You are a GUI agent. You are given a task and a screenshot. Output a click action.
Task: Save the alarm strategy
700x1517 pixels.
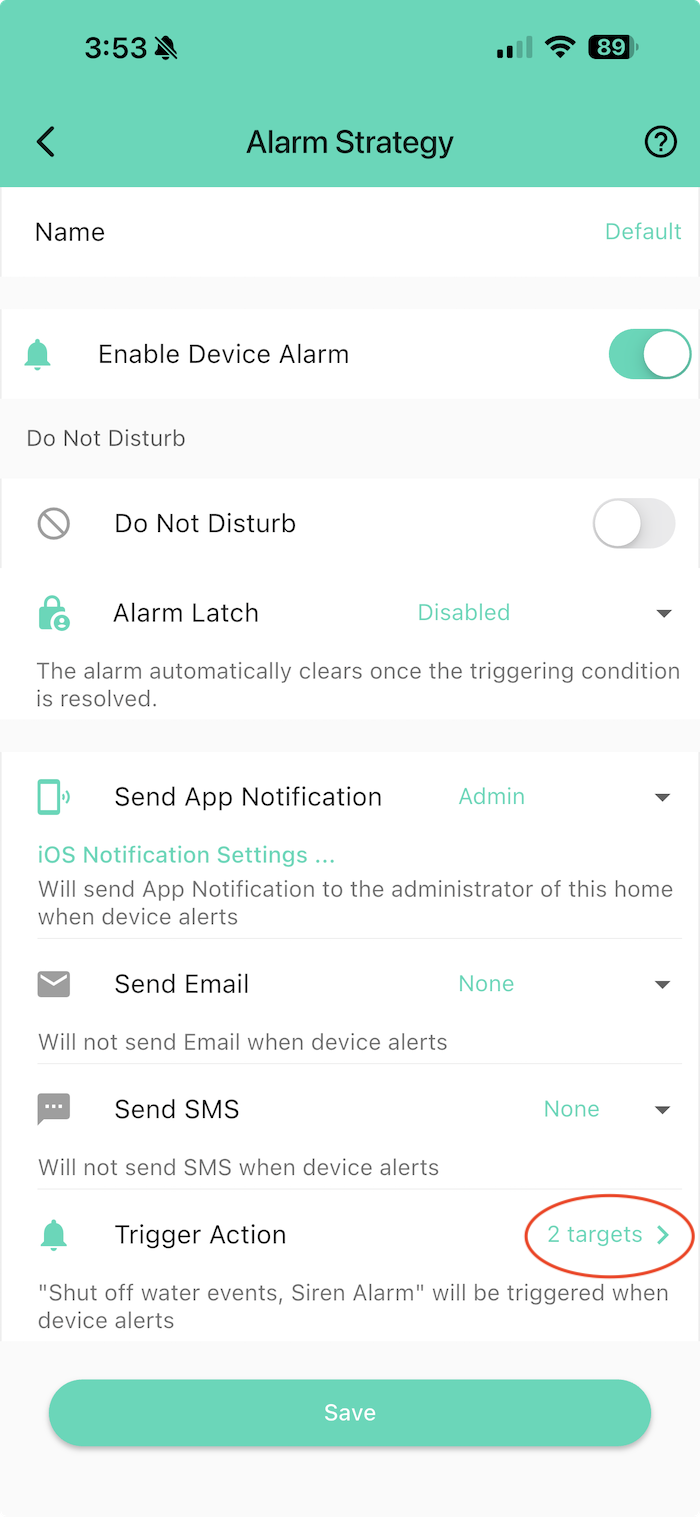coord(350,1412)
